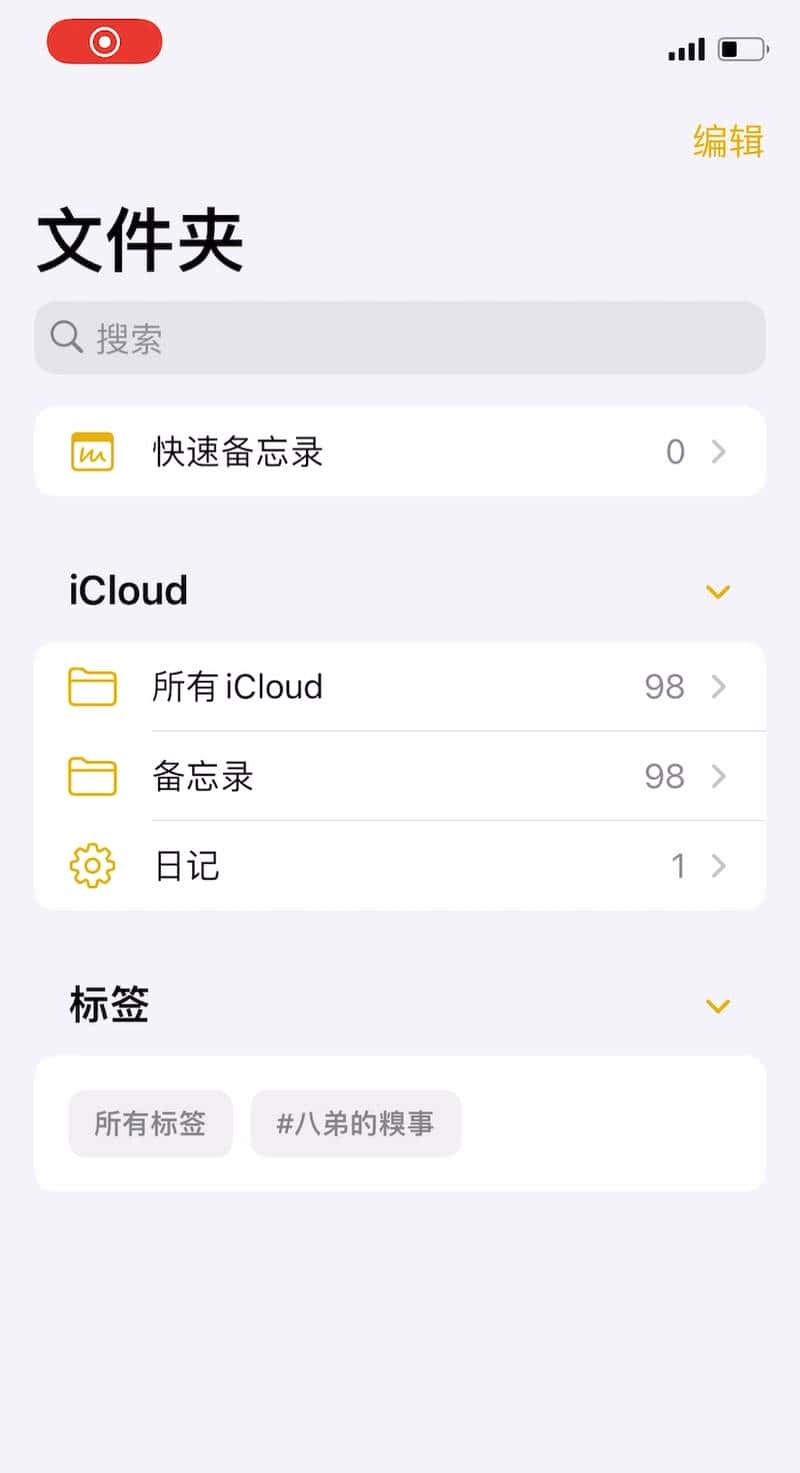Select the 所有标签 pill
800x1473 pixels.
[150, 1123]
